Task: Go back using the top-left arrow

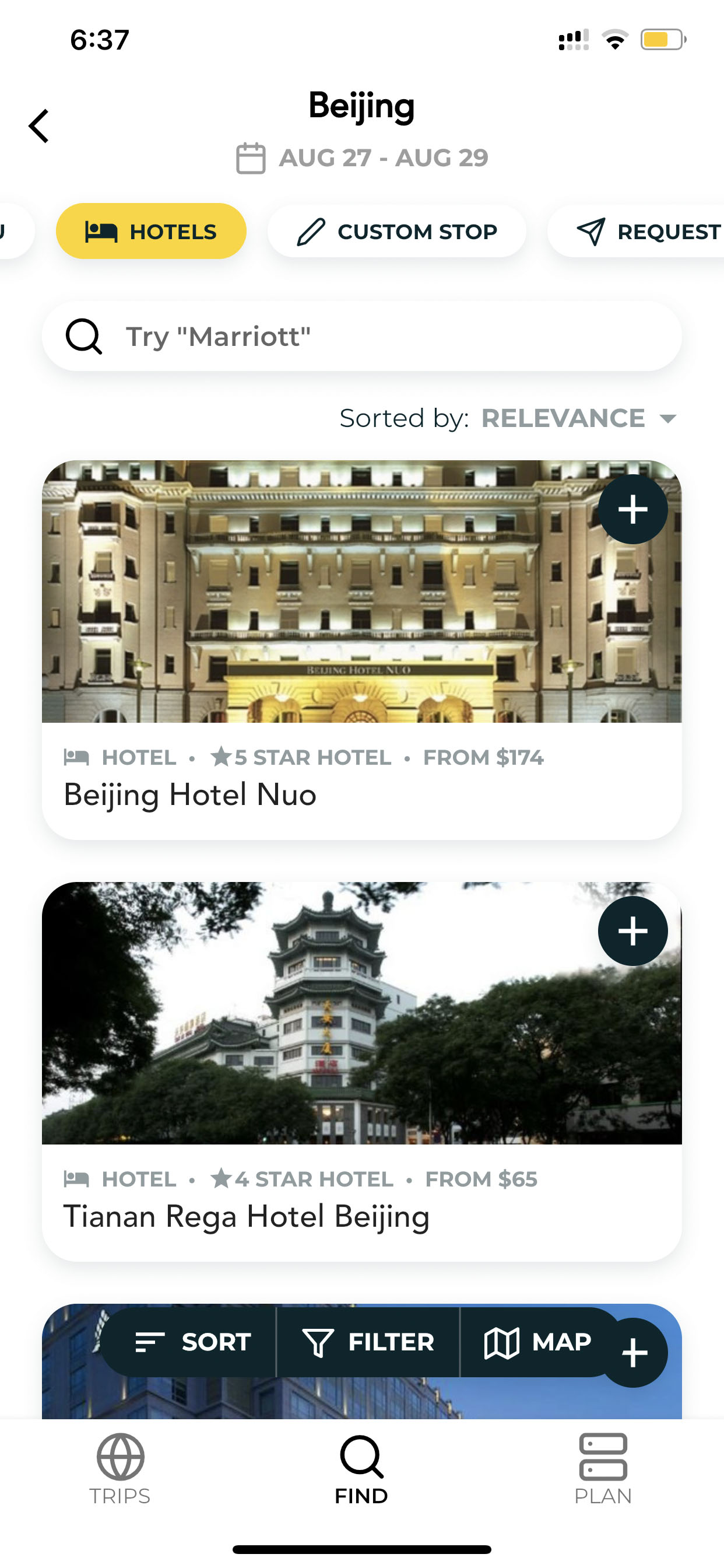Action: [x=39, y=126]
